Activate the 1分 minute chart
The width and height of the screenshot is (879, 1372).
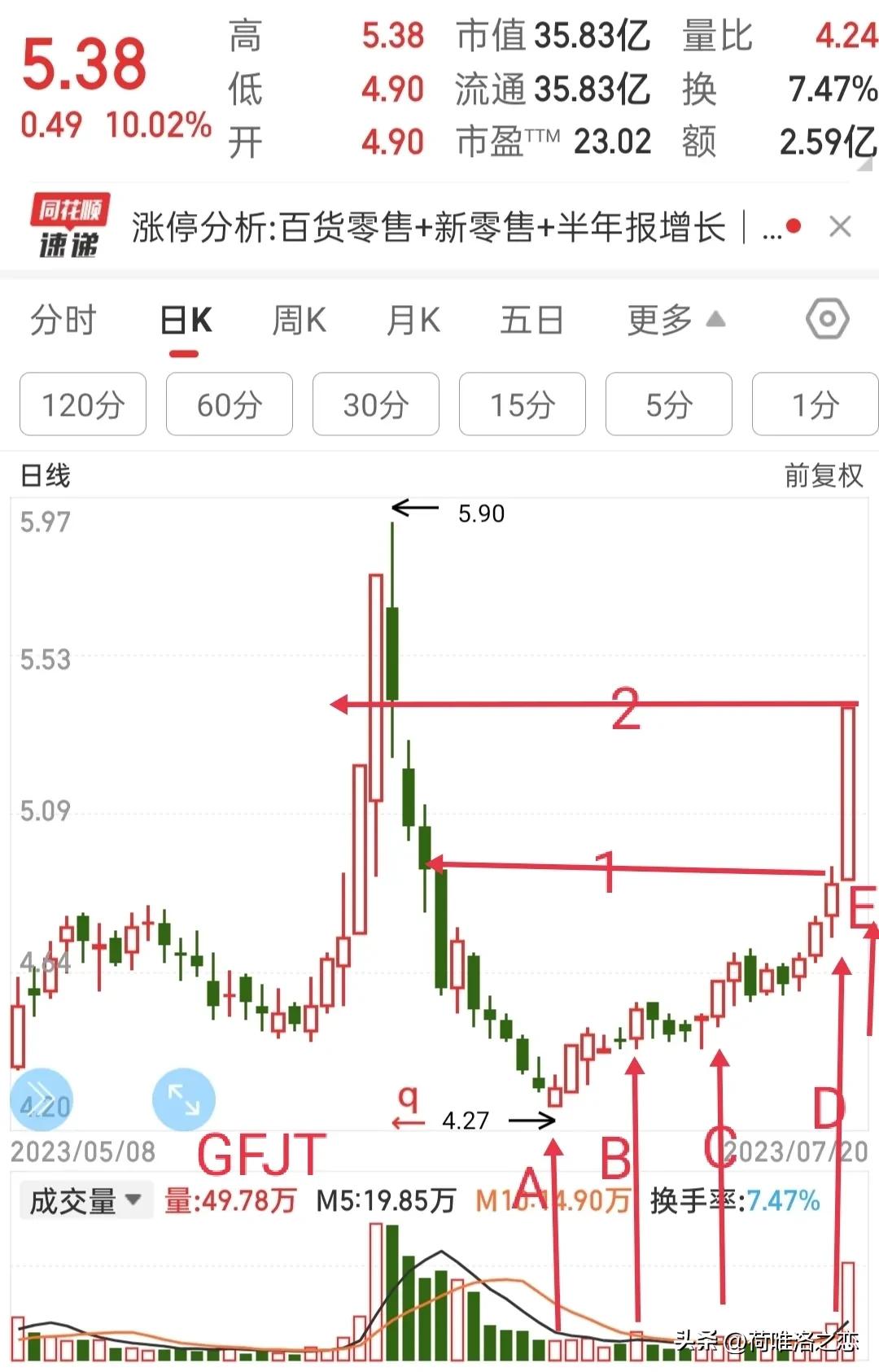(x=815, y=404)
